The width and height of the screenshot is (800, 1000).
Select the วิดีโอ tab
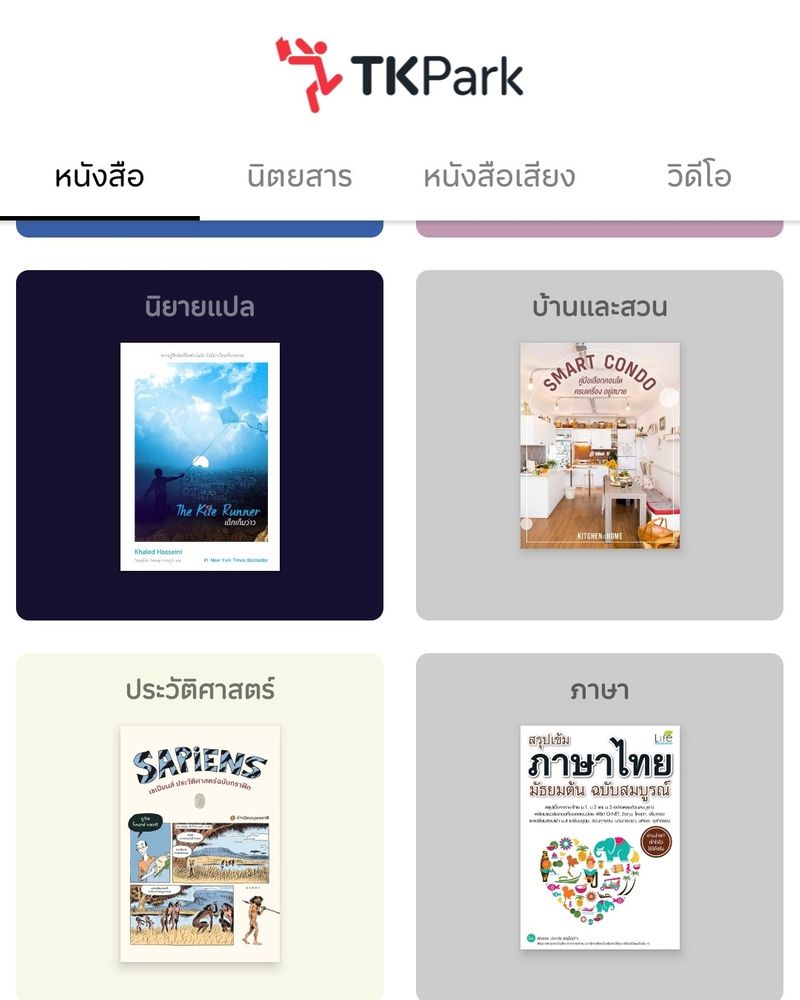coord(702,177)
